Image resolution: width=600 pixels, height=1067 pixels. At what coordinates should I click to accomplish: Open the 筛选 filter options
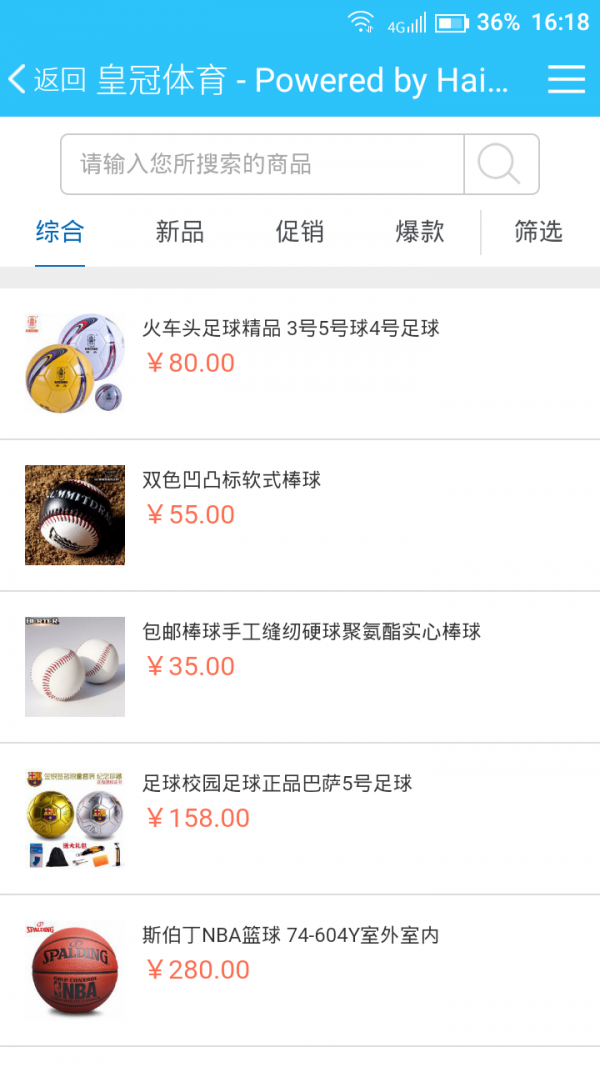pyautogui.click(x=539, y=232)
